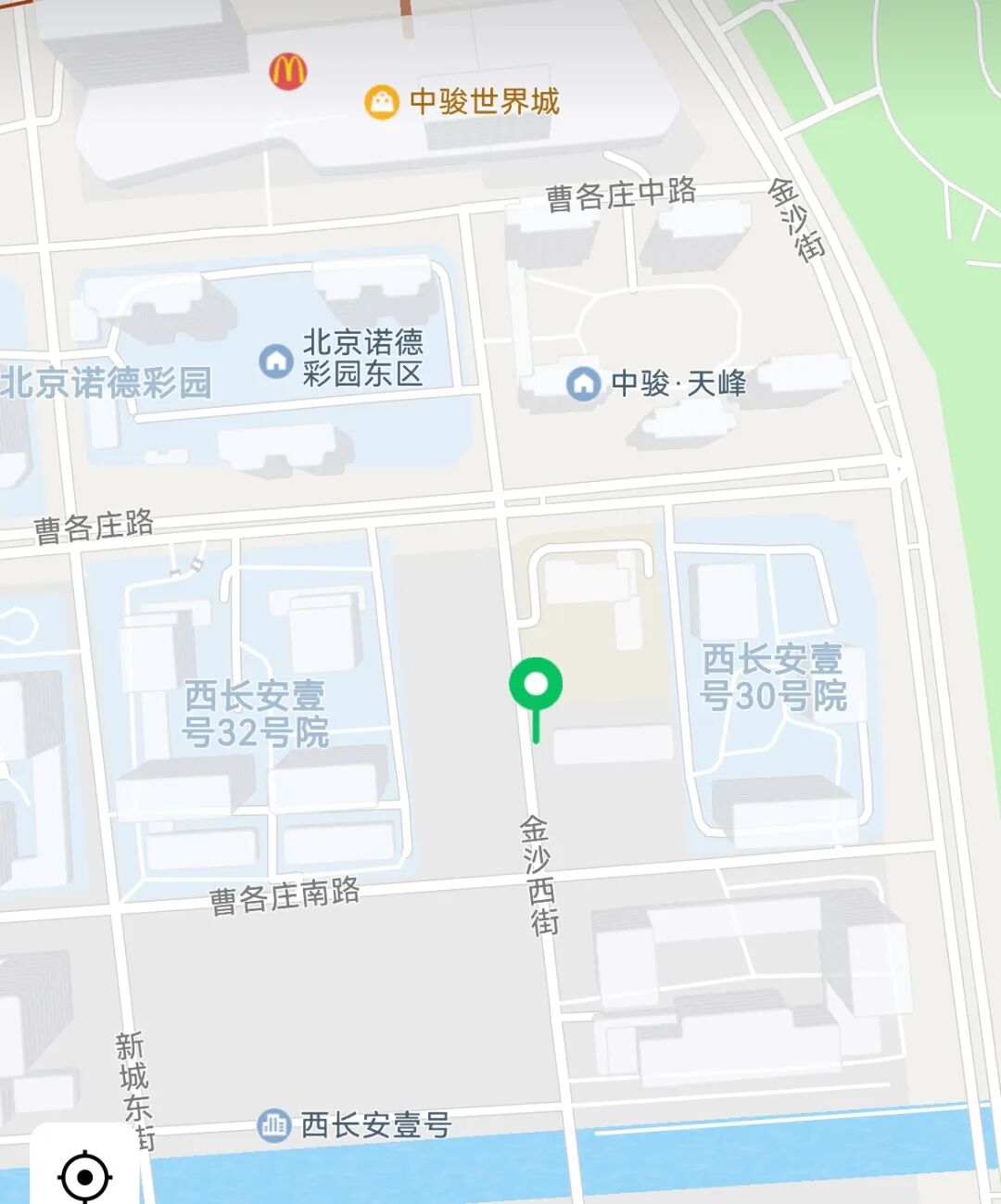Select the 北京诺德彩园东区 residence marker
The width and height of the screenshot is (1001, 1204).
tap(276, 361)
